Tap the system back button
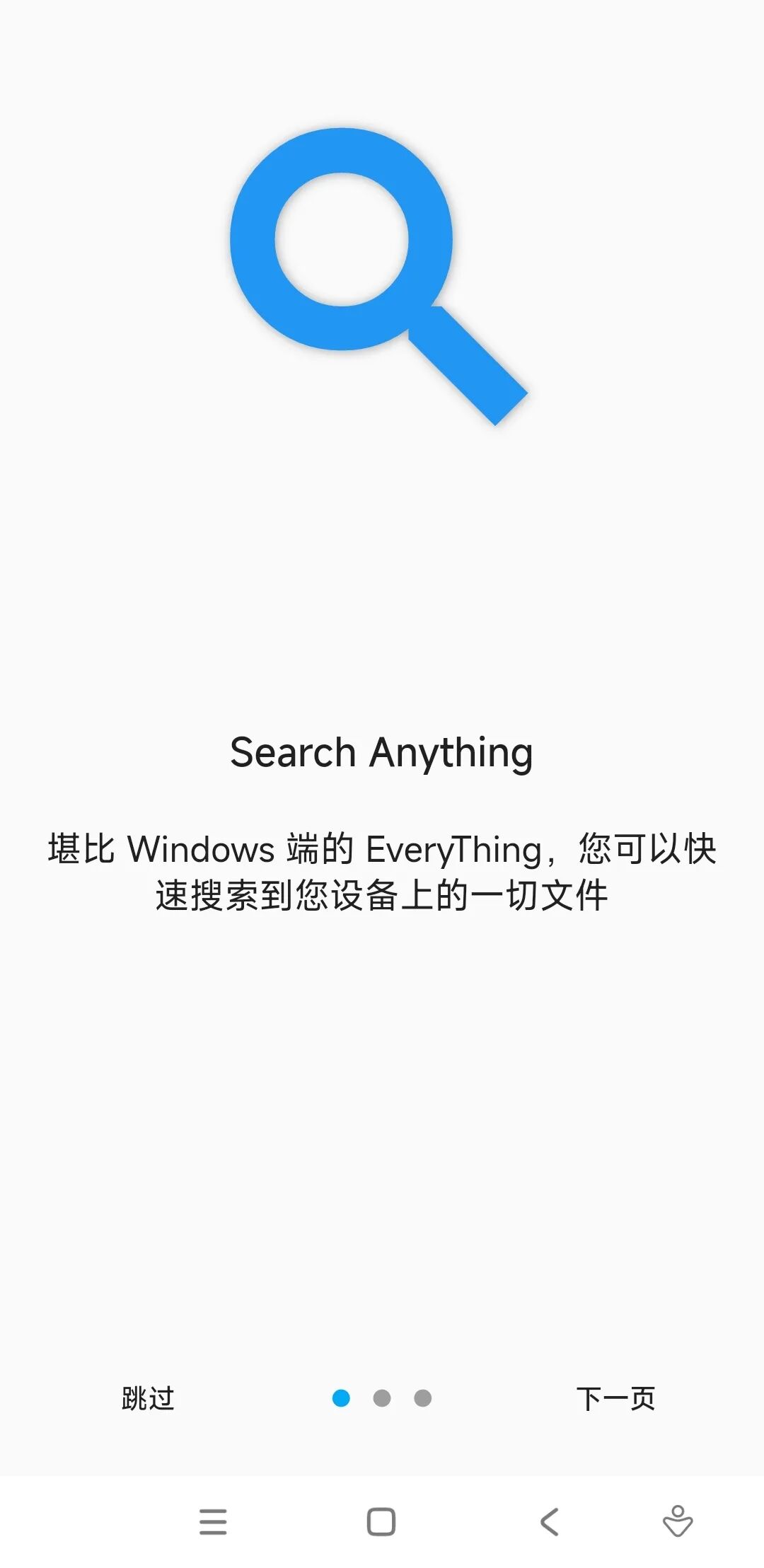This screenshot has height=1568, width=764. 550,1521
